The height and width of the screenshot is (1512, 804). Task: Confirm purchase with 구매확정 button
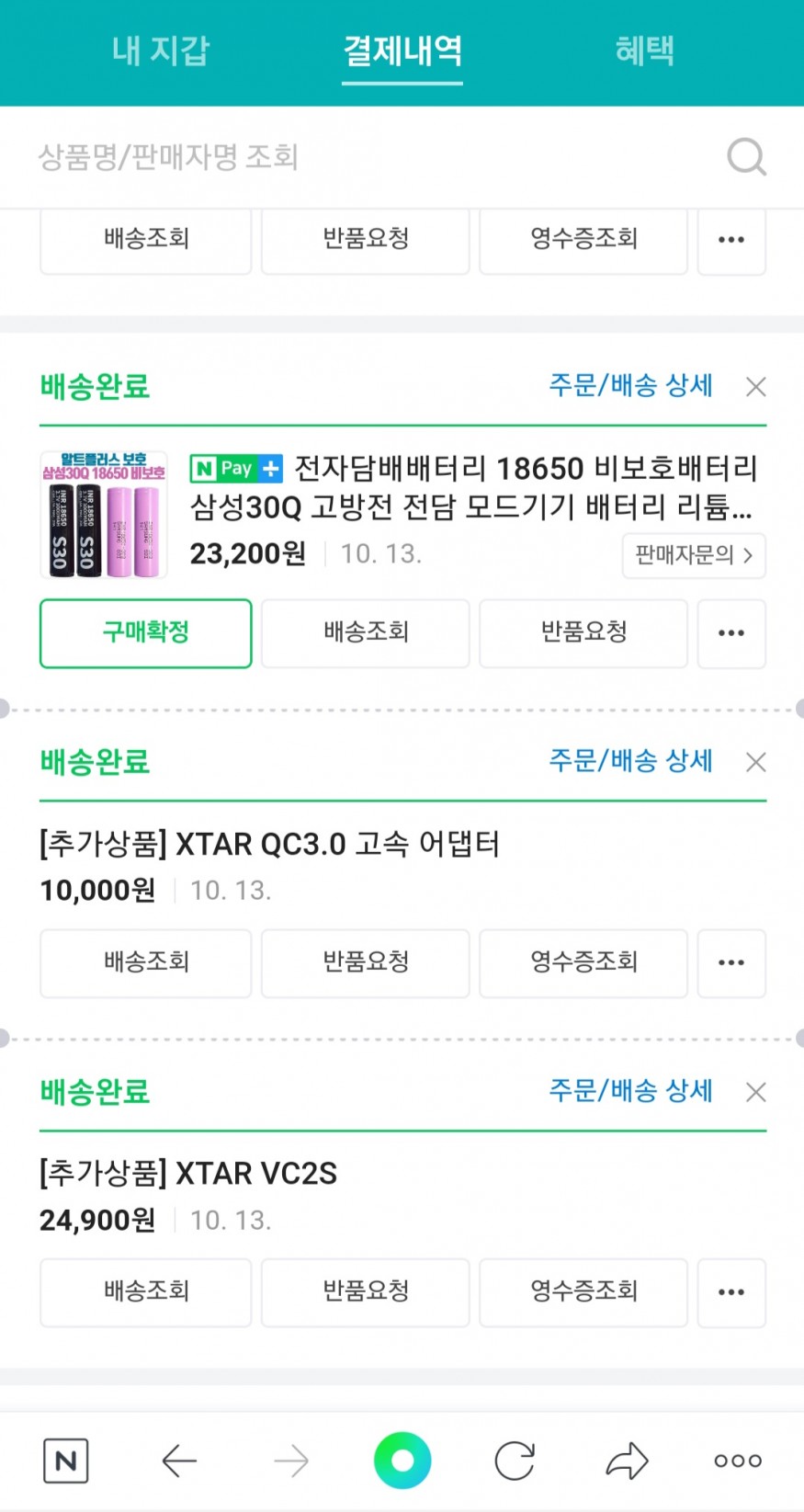(145, 632)
